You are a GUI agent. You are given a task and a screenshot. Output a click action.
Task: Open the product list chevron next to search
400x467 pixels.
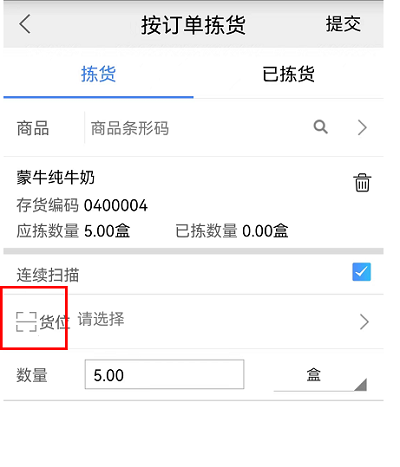pos(362,128)
